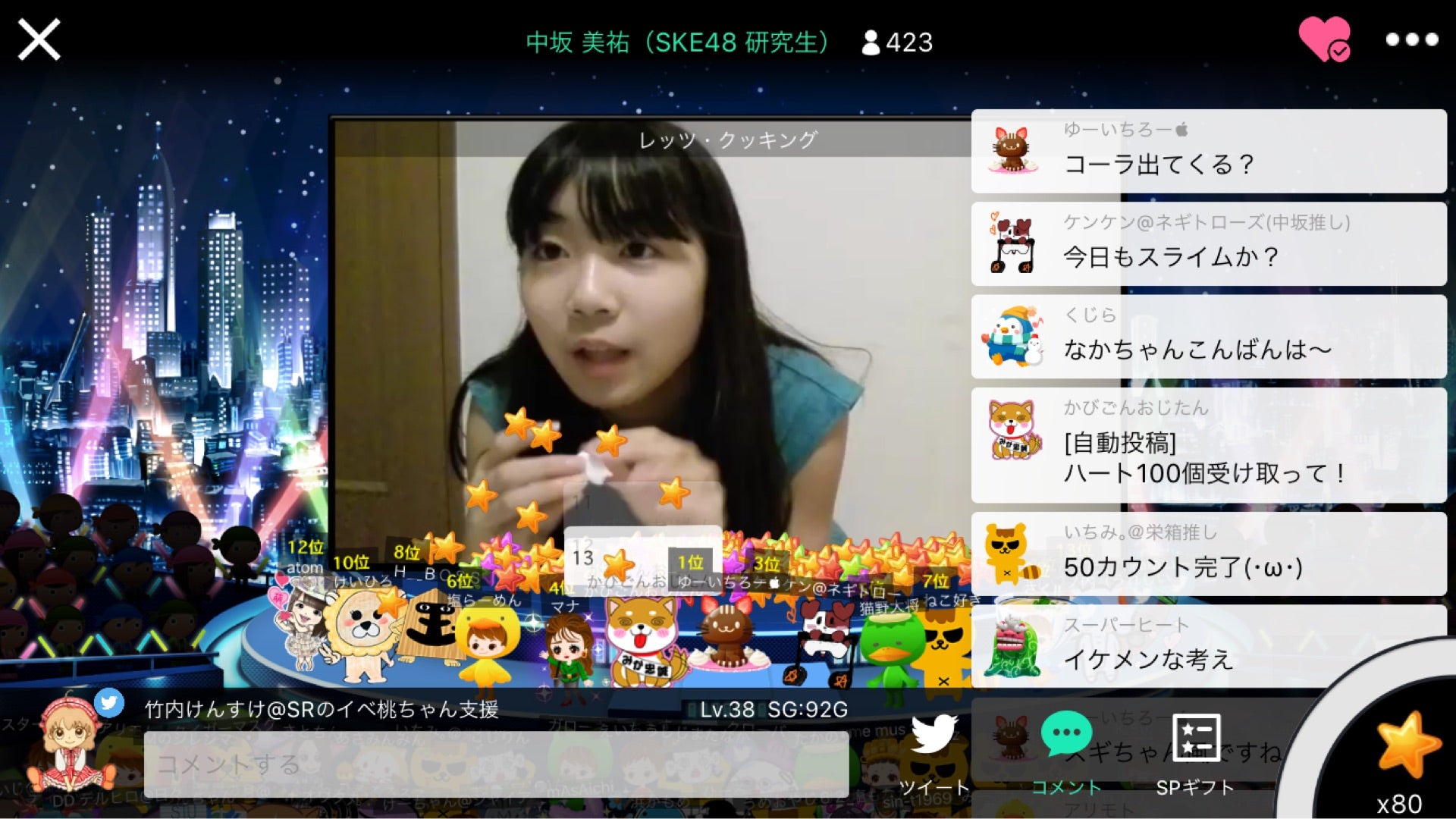The width and height of the screenshot is (1456, 819).
Task: Open かびごんおじたん's auto-post comment
Action: pos(1208,445)
